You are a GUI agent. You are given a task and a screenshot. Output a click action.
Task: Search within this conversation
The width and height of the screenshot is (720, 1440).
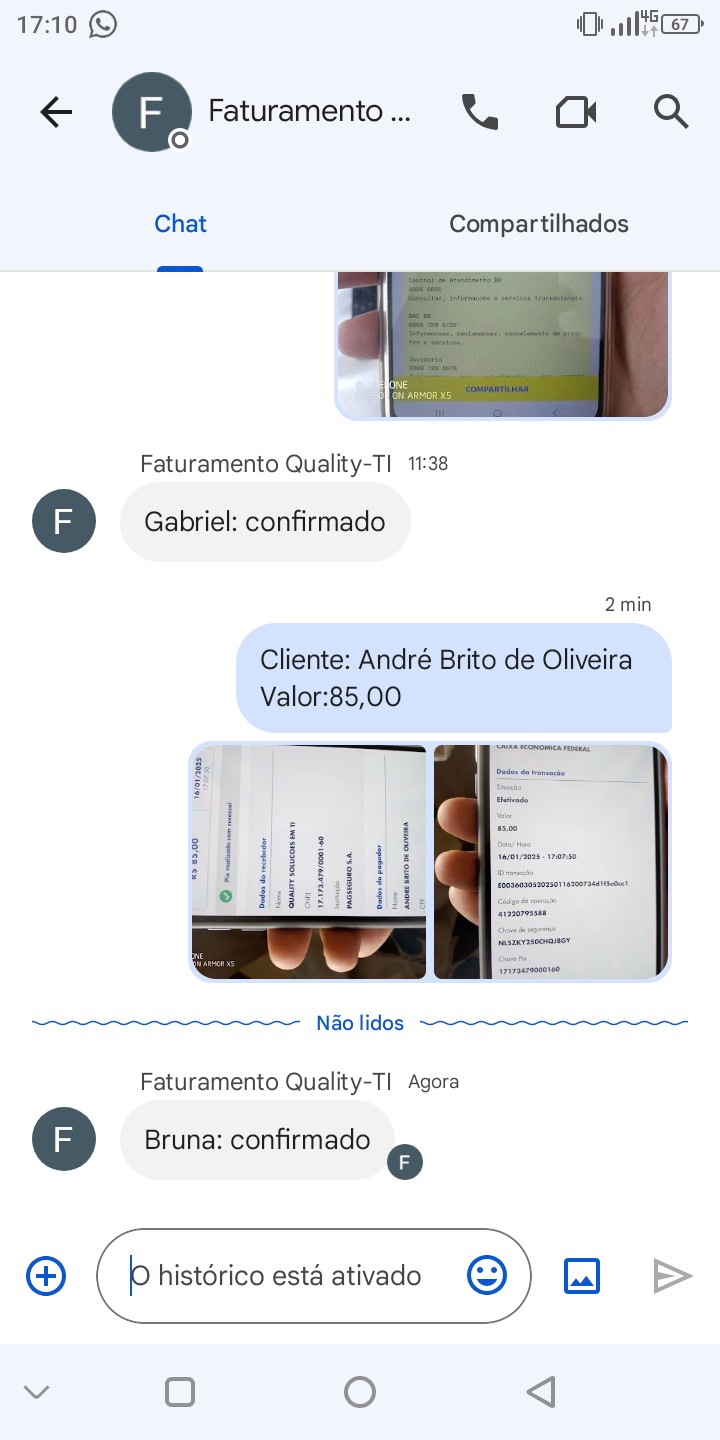pos(671,112)
